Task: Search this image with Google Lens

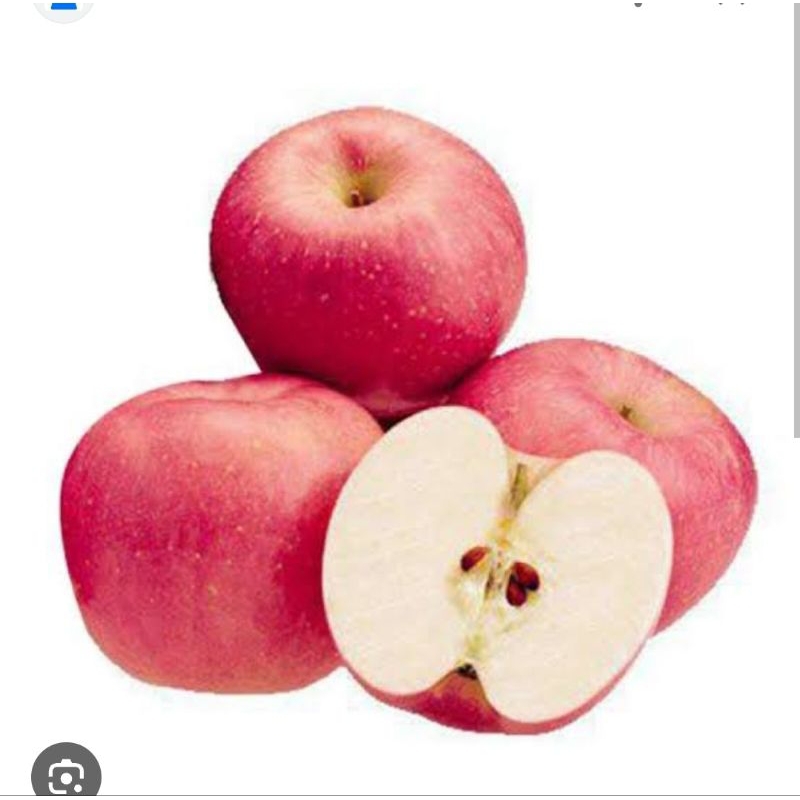Action: click(x=66, y=774)
